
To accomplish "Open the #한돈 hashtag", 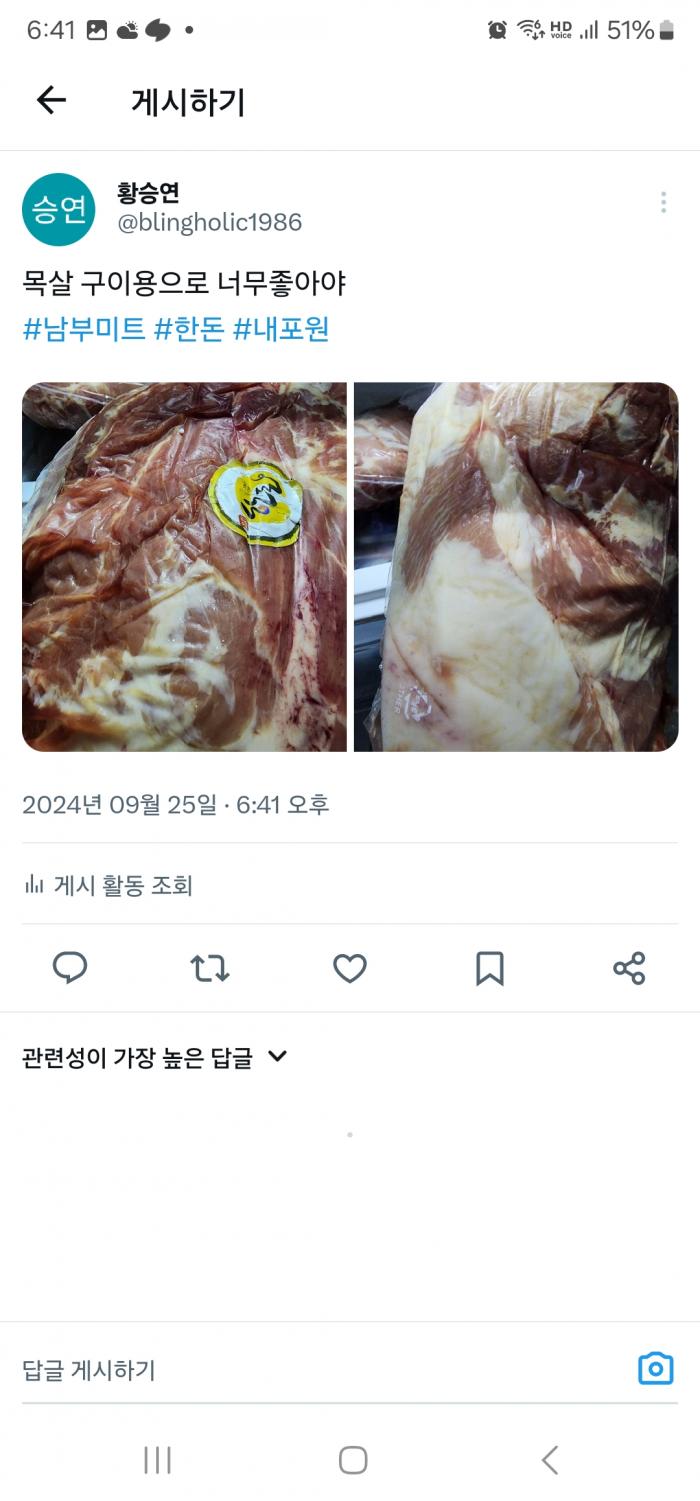I will click(x=189, y=329).
